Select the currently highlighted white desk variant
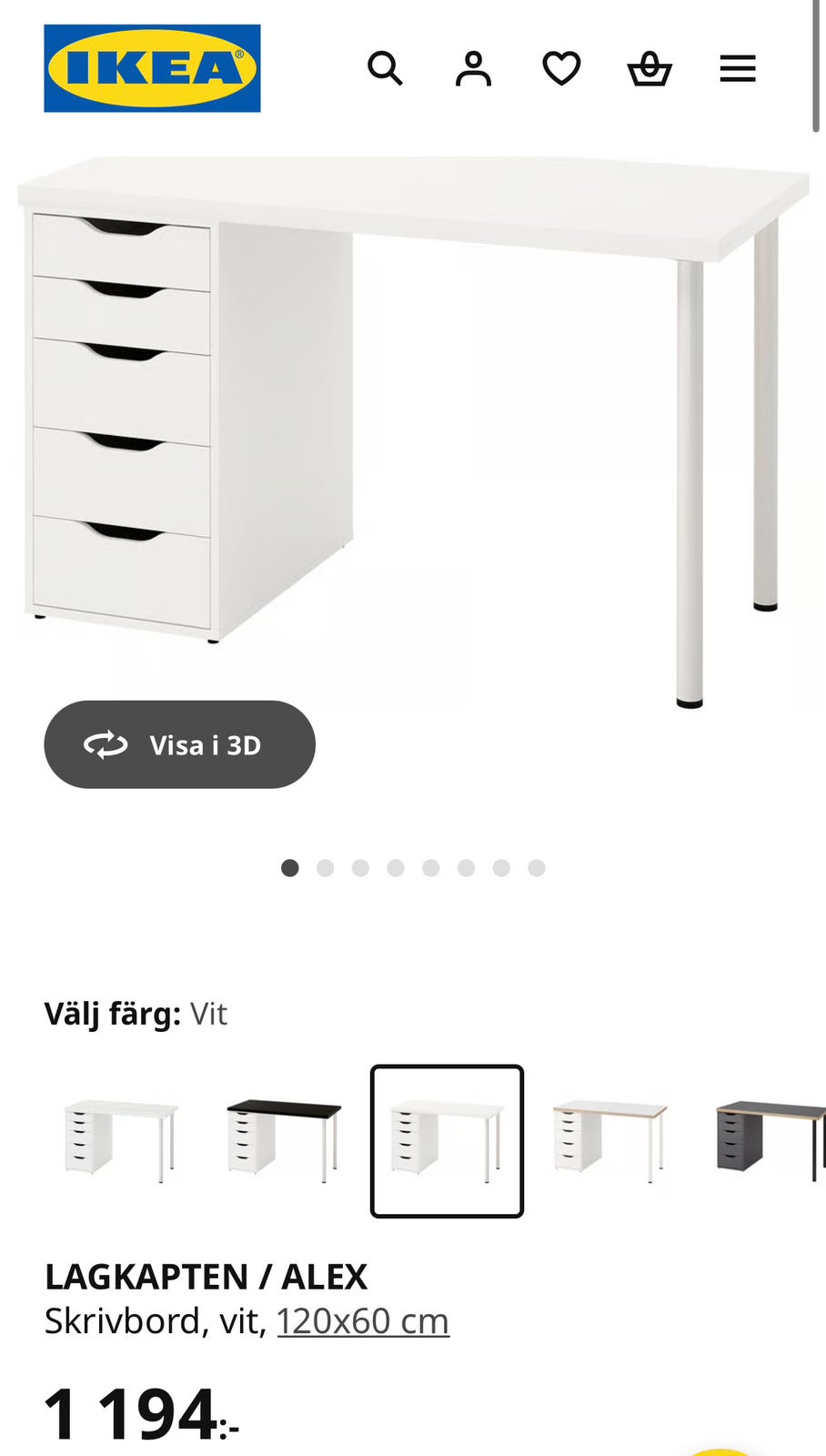The height and width of the screenshot is (1456, 826). 446,1140
